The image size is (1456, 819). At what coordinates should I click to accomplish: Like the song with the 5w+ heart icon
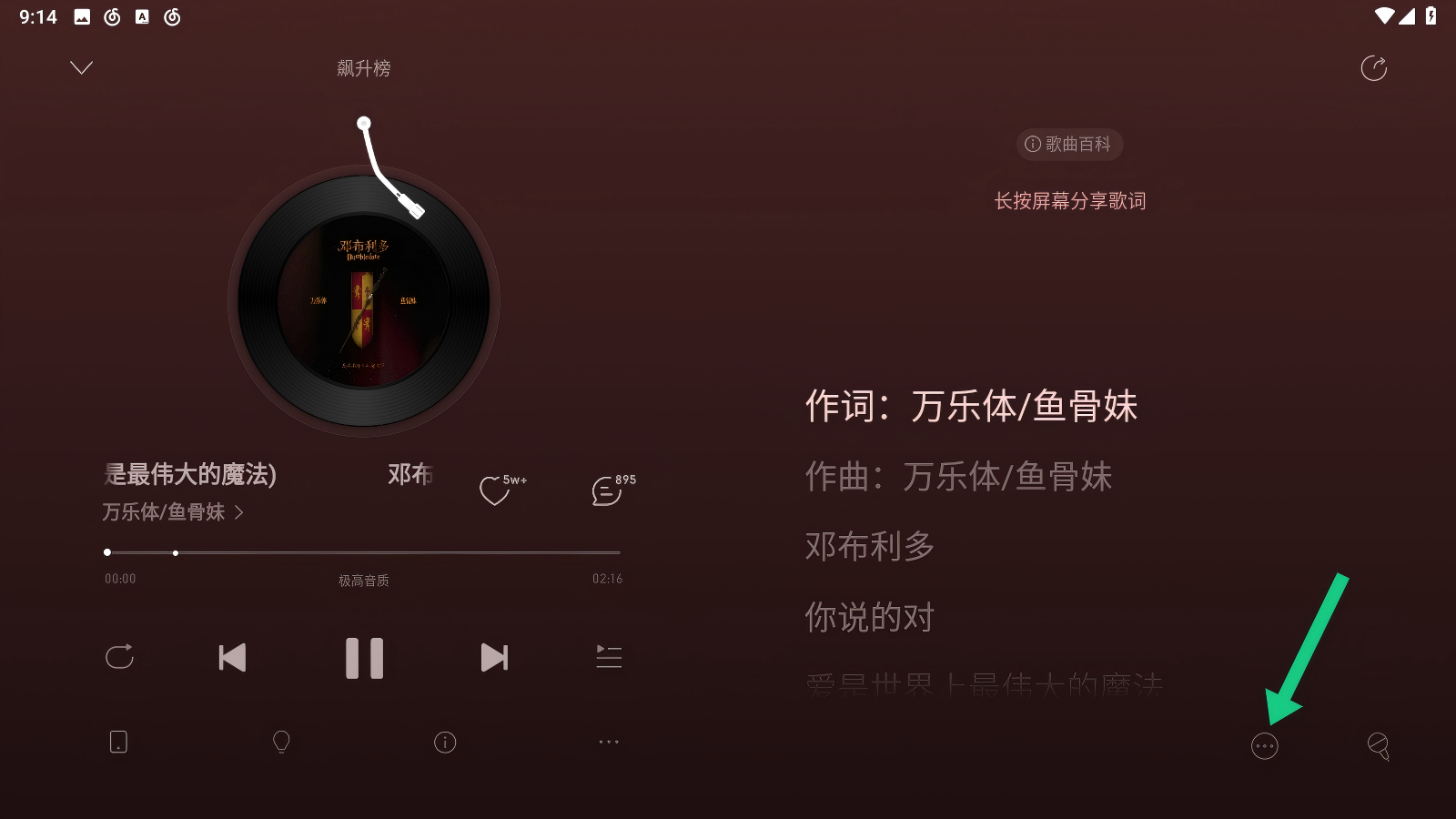496,490
